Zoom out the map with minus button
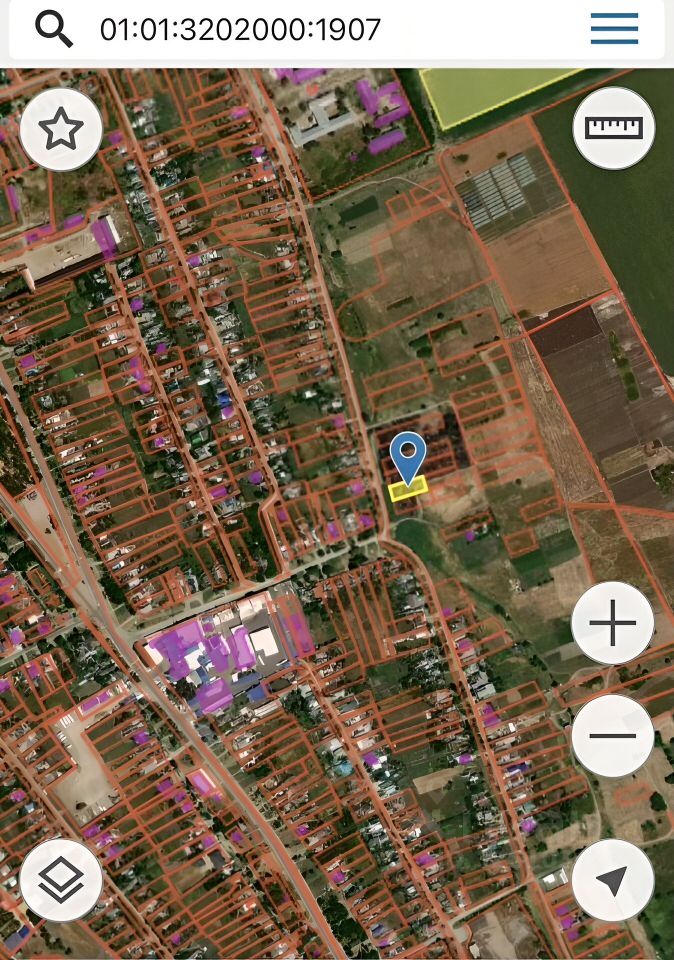This screenshot has height=960, width=674. point(612,736)
